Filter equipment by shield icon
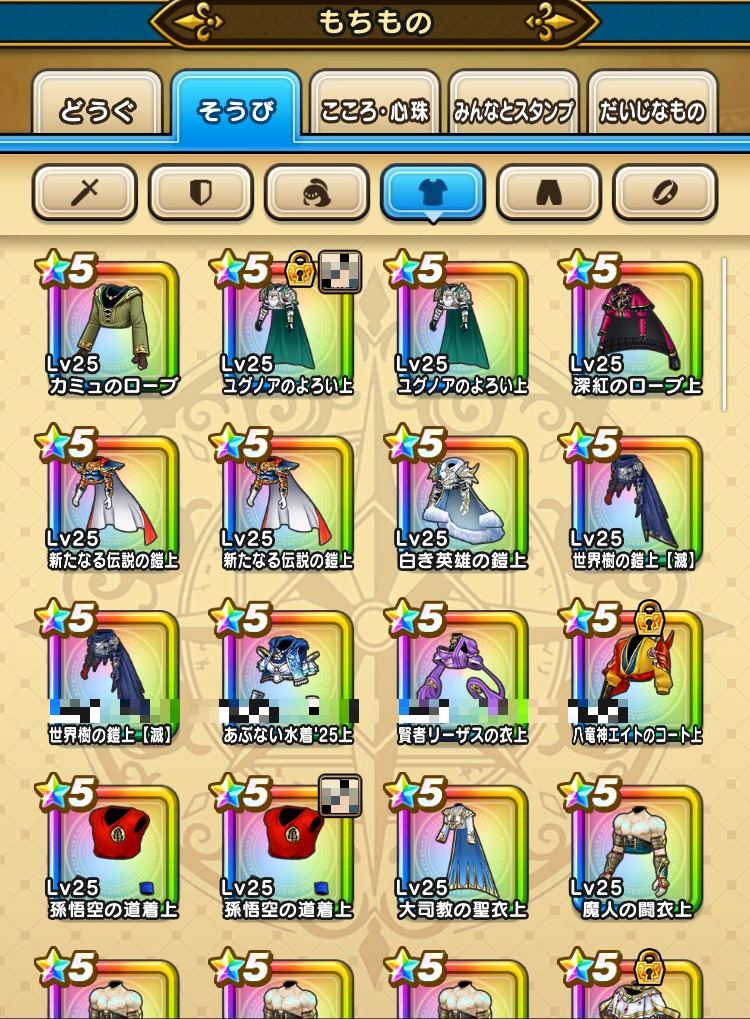 pos(201,192)
